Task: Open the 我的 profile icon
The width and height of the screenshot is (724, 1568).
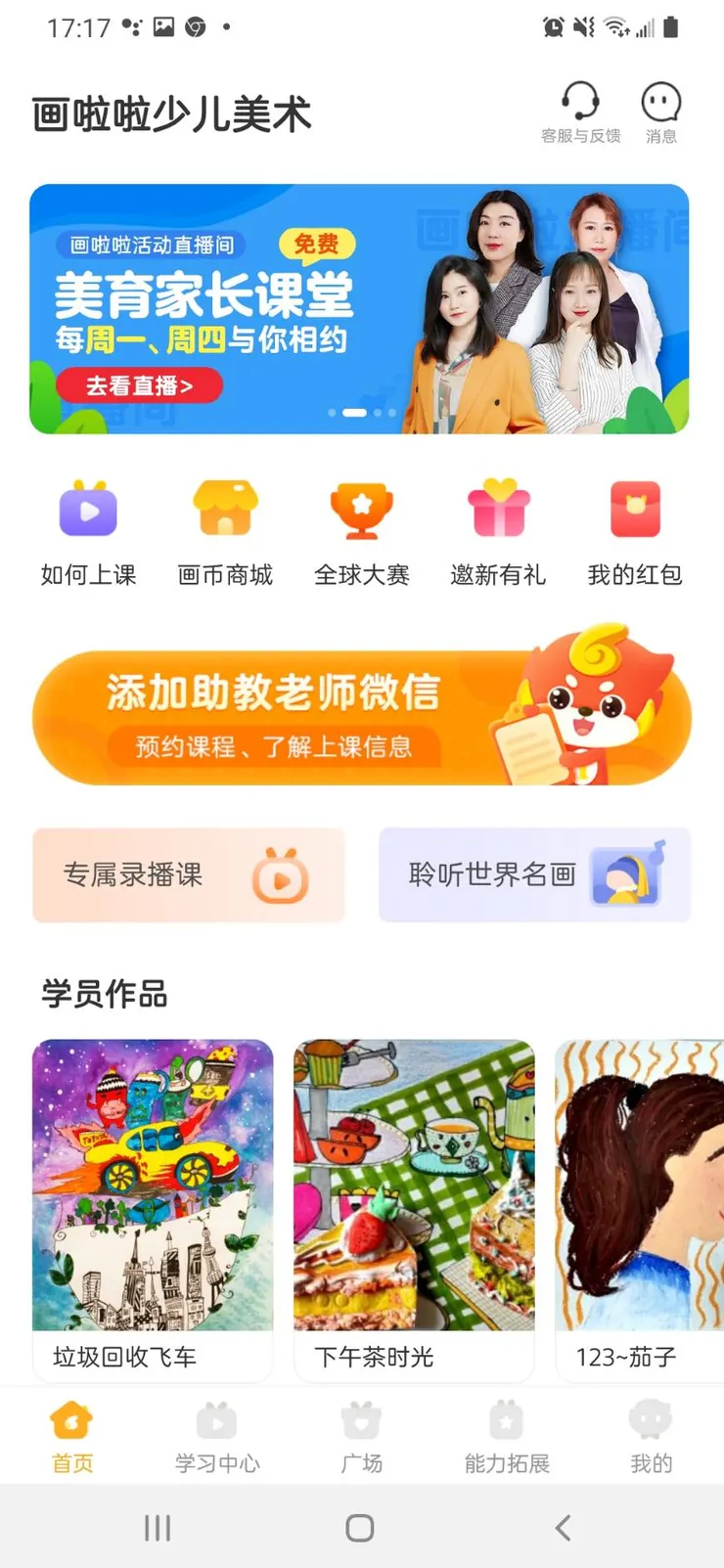Action: click(650, 1434)
